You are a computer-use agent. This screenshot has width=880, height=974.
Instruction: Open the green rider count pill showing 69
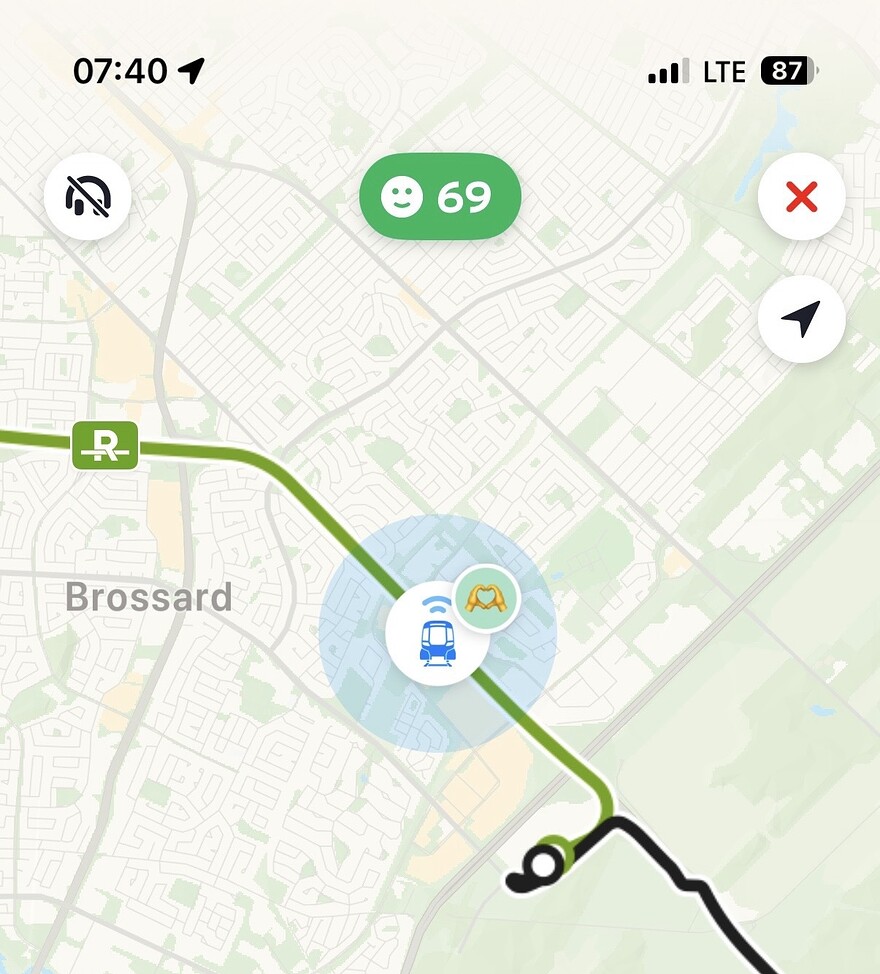pos(440,197)
